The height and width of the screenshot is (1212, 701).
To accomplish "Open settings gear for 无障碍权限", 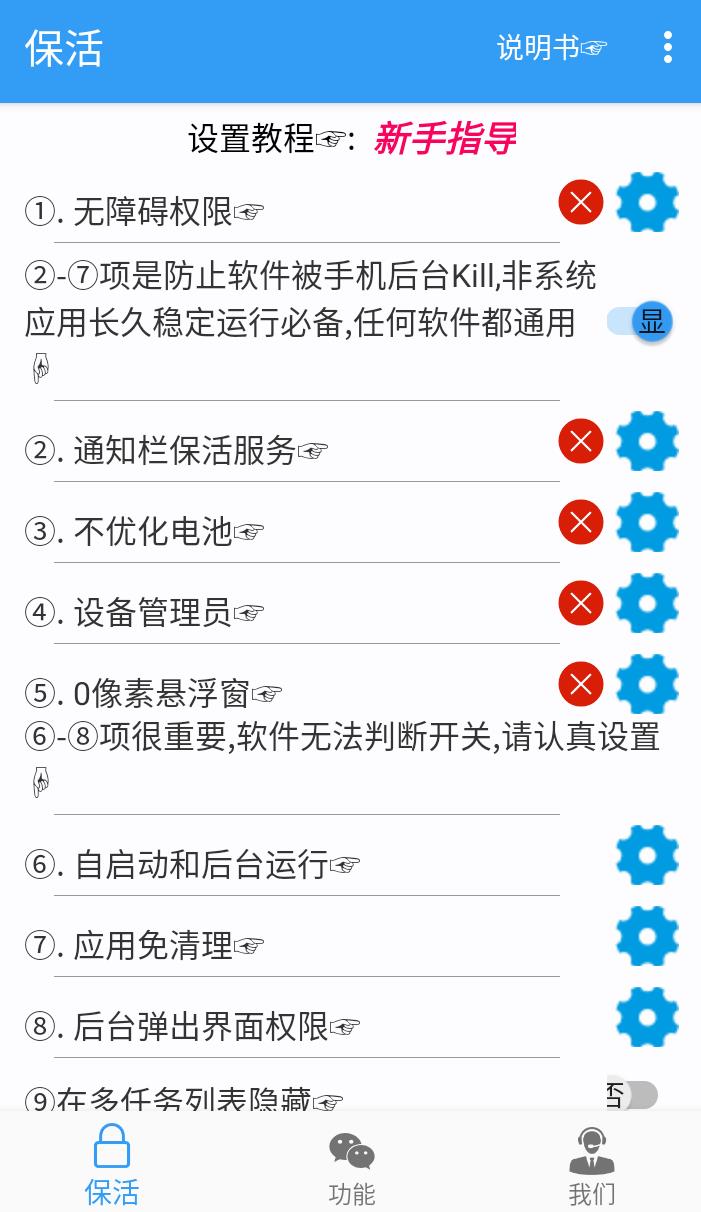I will click(x=647, y=203).
